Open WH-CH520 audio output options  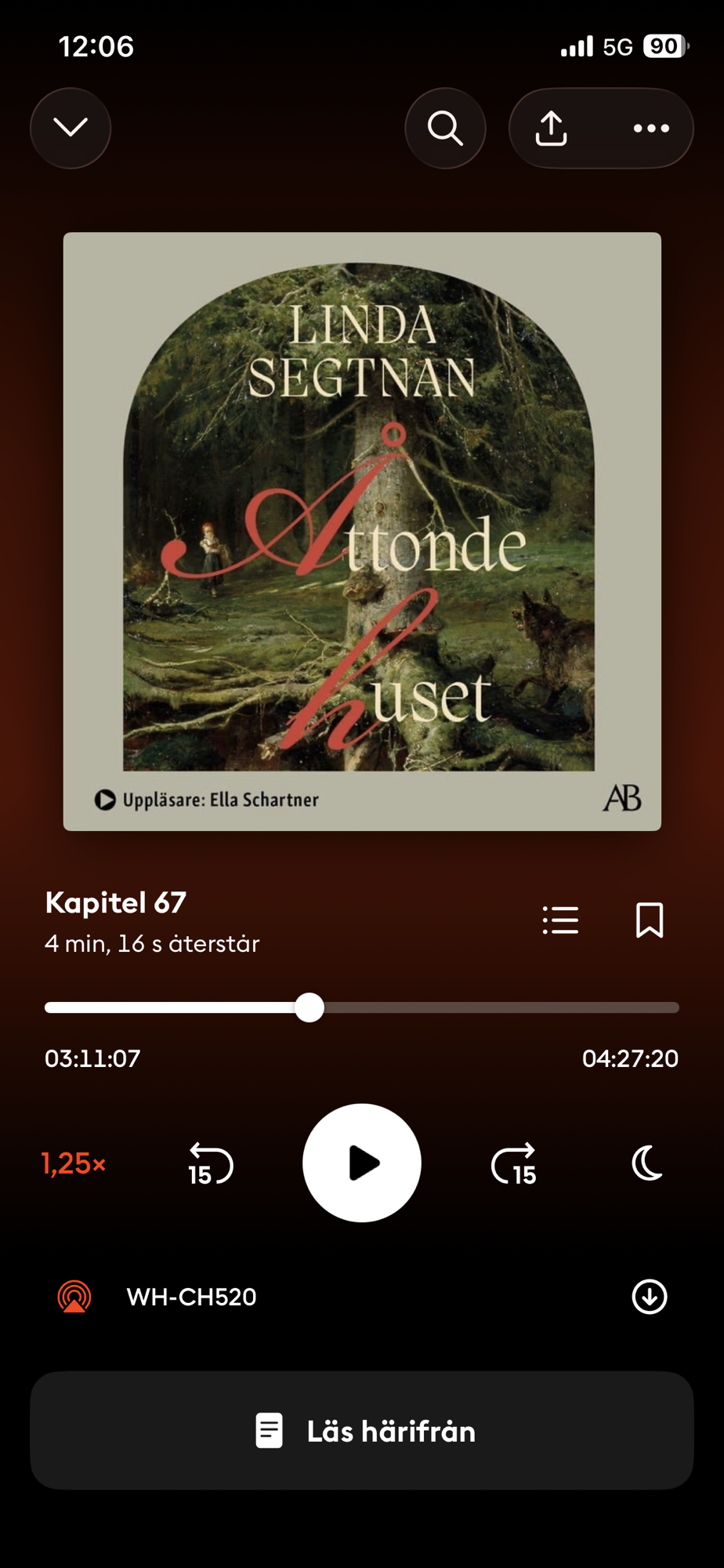point(157,1297)
